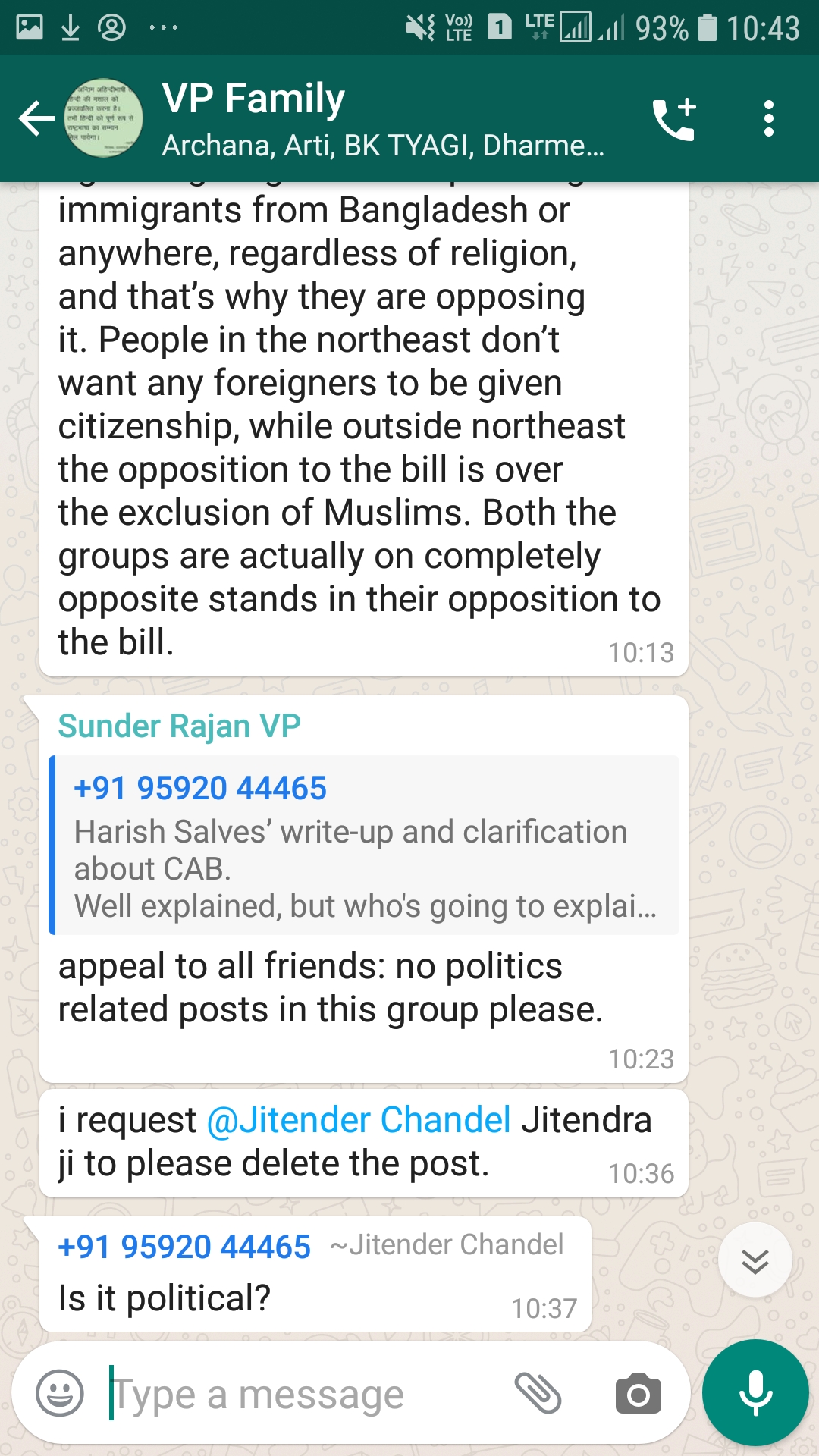The width and height of the screenshot is (819, 1456).
Task: Attach a file with the paperclip
Action: tap(538, 1393)
